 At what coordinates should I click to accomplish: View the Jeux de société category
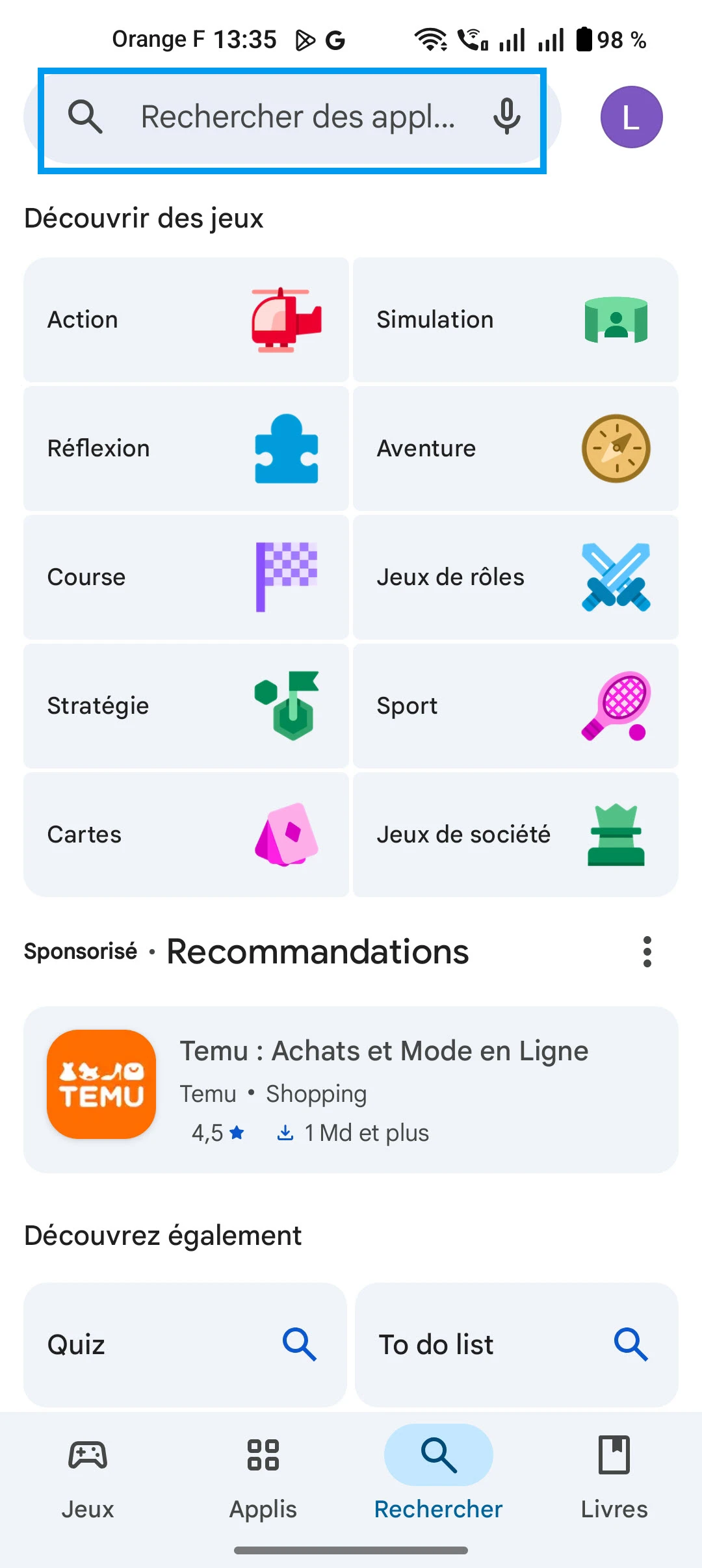coord(515,835)
